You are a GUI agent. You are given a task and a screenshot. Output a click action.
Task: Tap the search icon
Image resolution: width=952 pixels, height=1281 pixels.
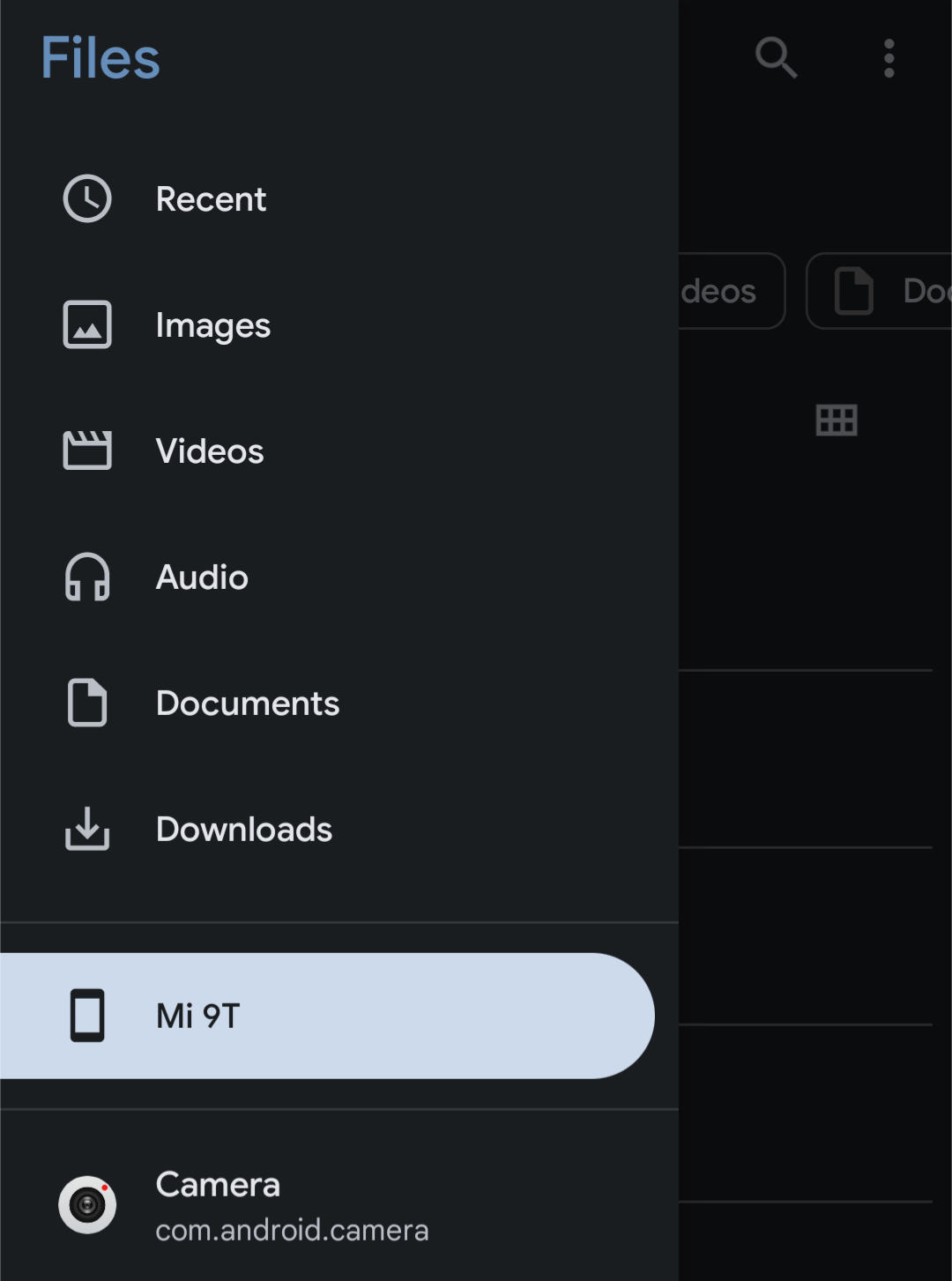click(x=776, y=58)
